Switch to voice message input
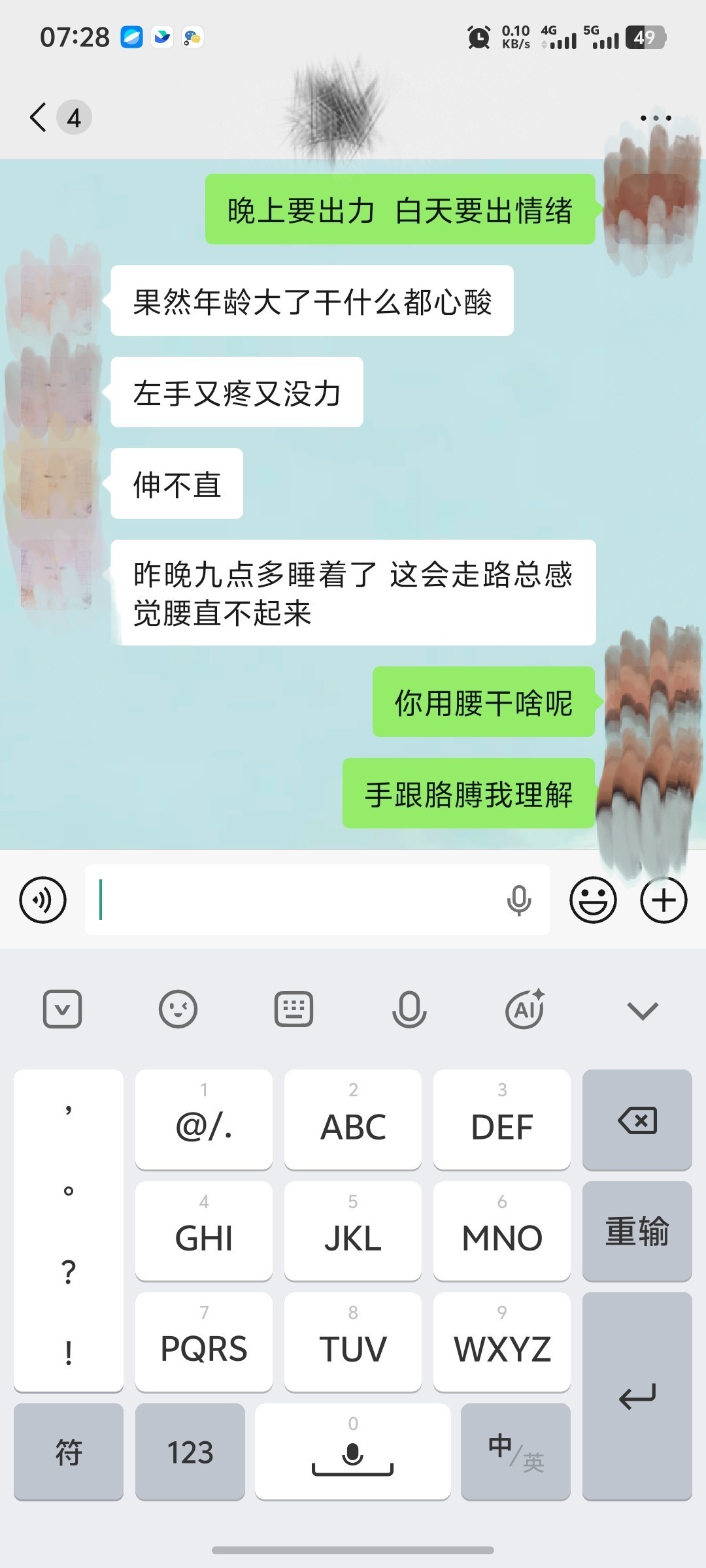Screen dimensions: 706x1568 43,900
